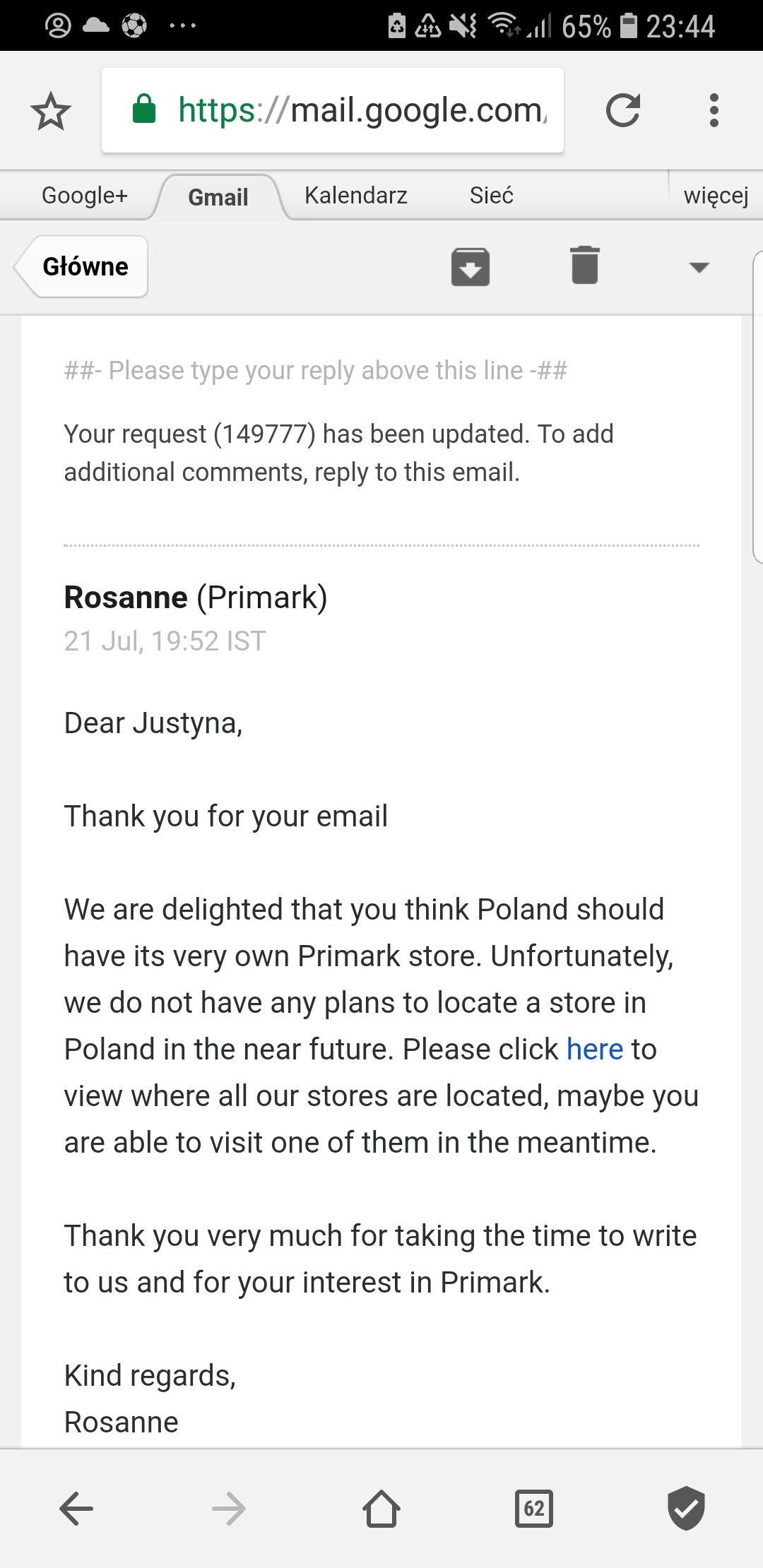Go to the browser home page
The width and height of the screenshot is (763, 1568).
point(381,1509)
